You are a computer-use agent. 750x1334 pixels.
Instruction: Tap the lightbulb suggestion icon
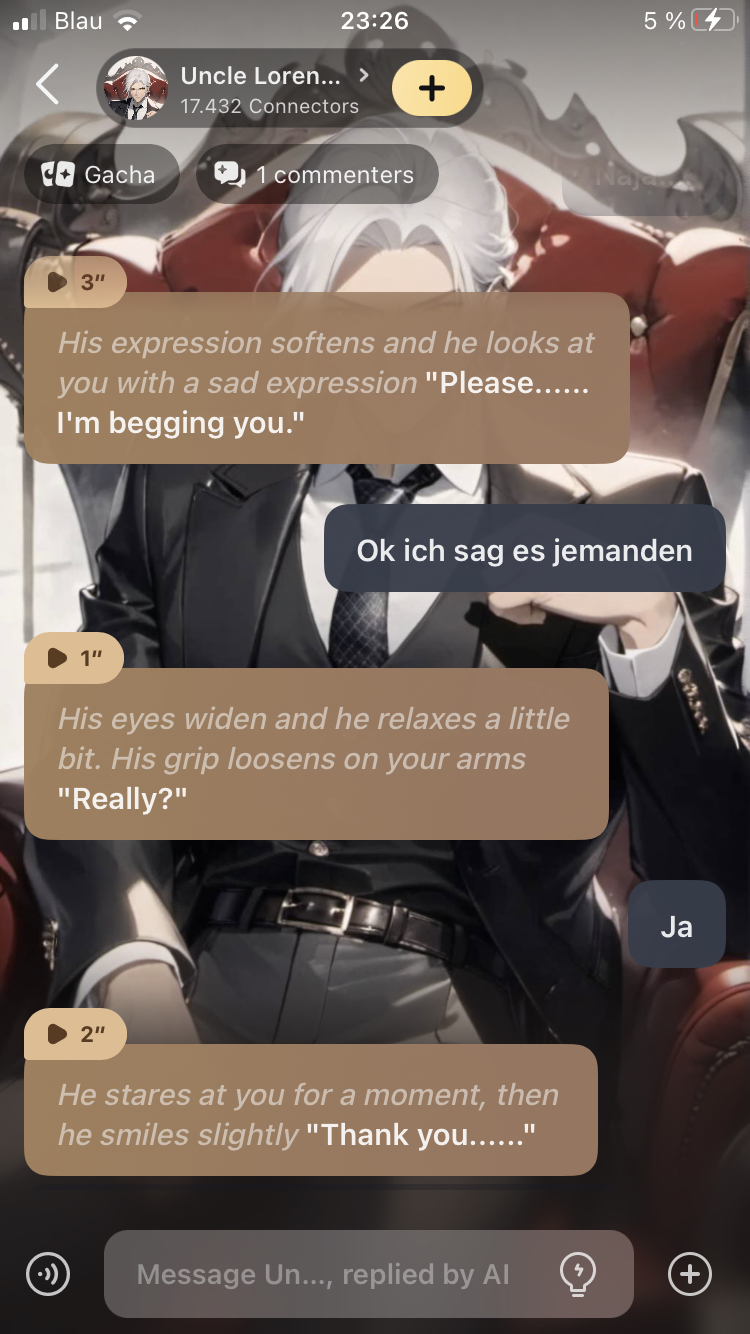(x=578, y=1274)
